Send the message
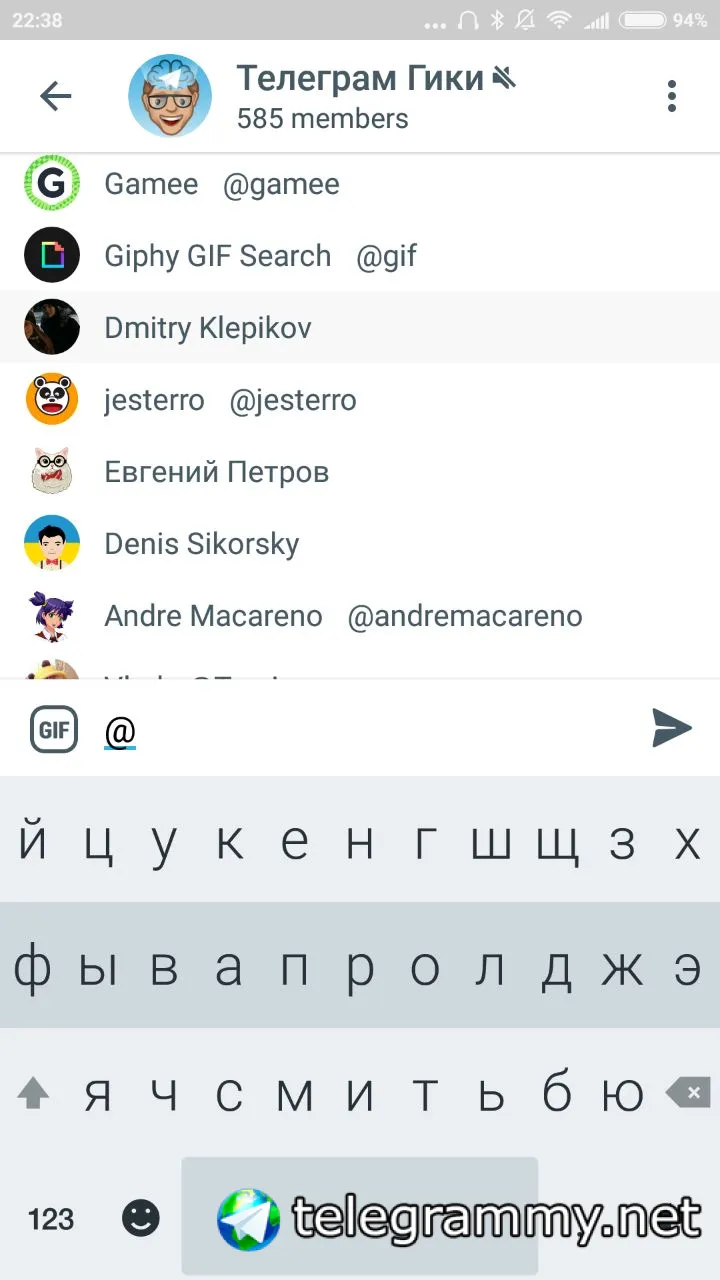Image resolution: width=720 pixels, height=1280 pixels. click(x=671, y=728)
